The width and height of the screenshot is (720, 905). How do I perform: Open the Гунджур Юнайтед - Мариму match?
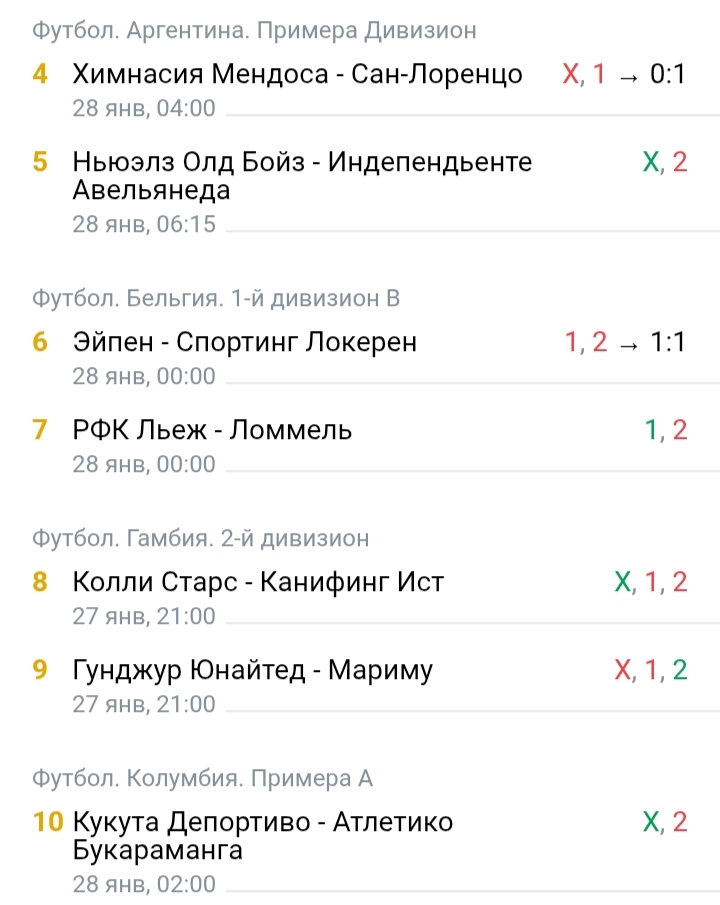250,669
